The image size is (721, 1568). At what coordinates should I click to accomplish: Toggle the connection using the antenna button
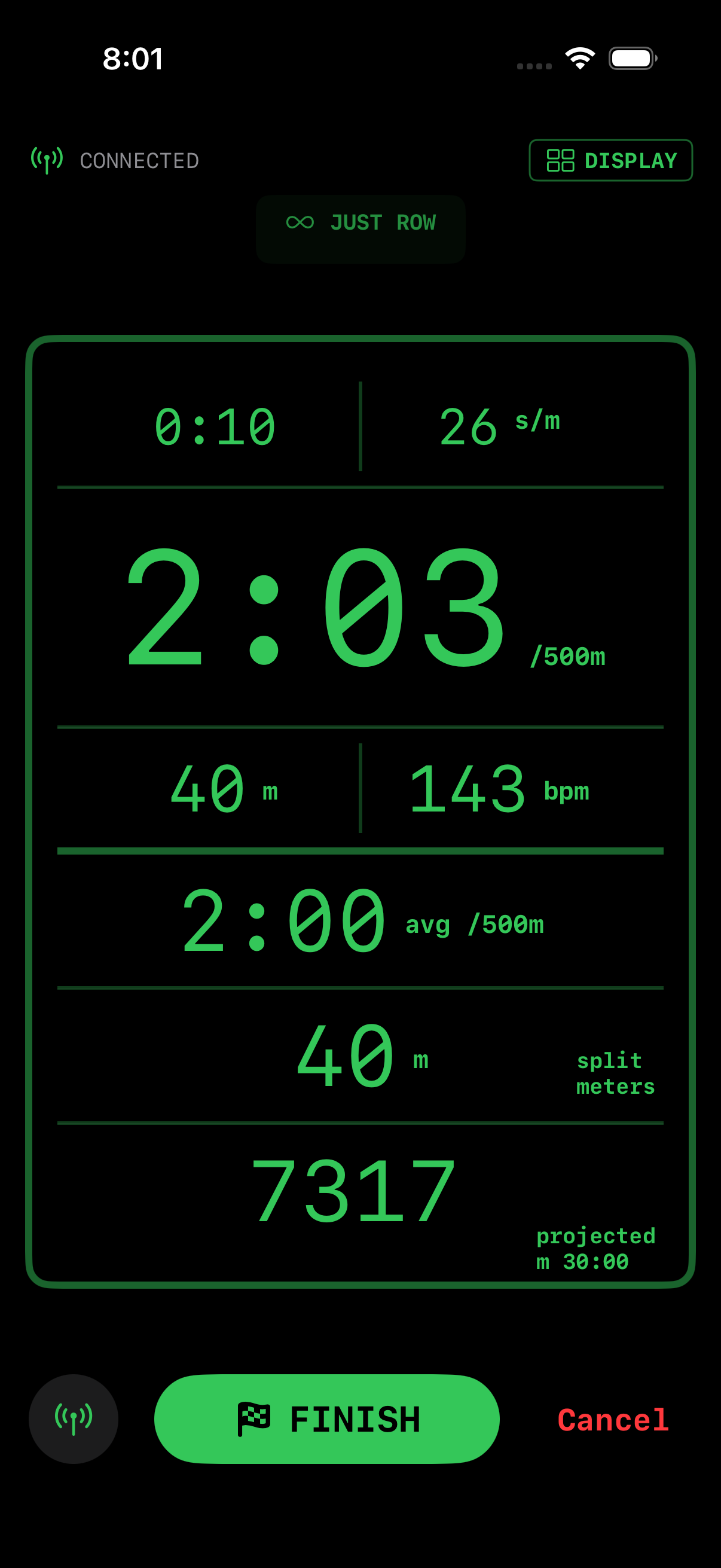coord(73,1419)
